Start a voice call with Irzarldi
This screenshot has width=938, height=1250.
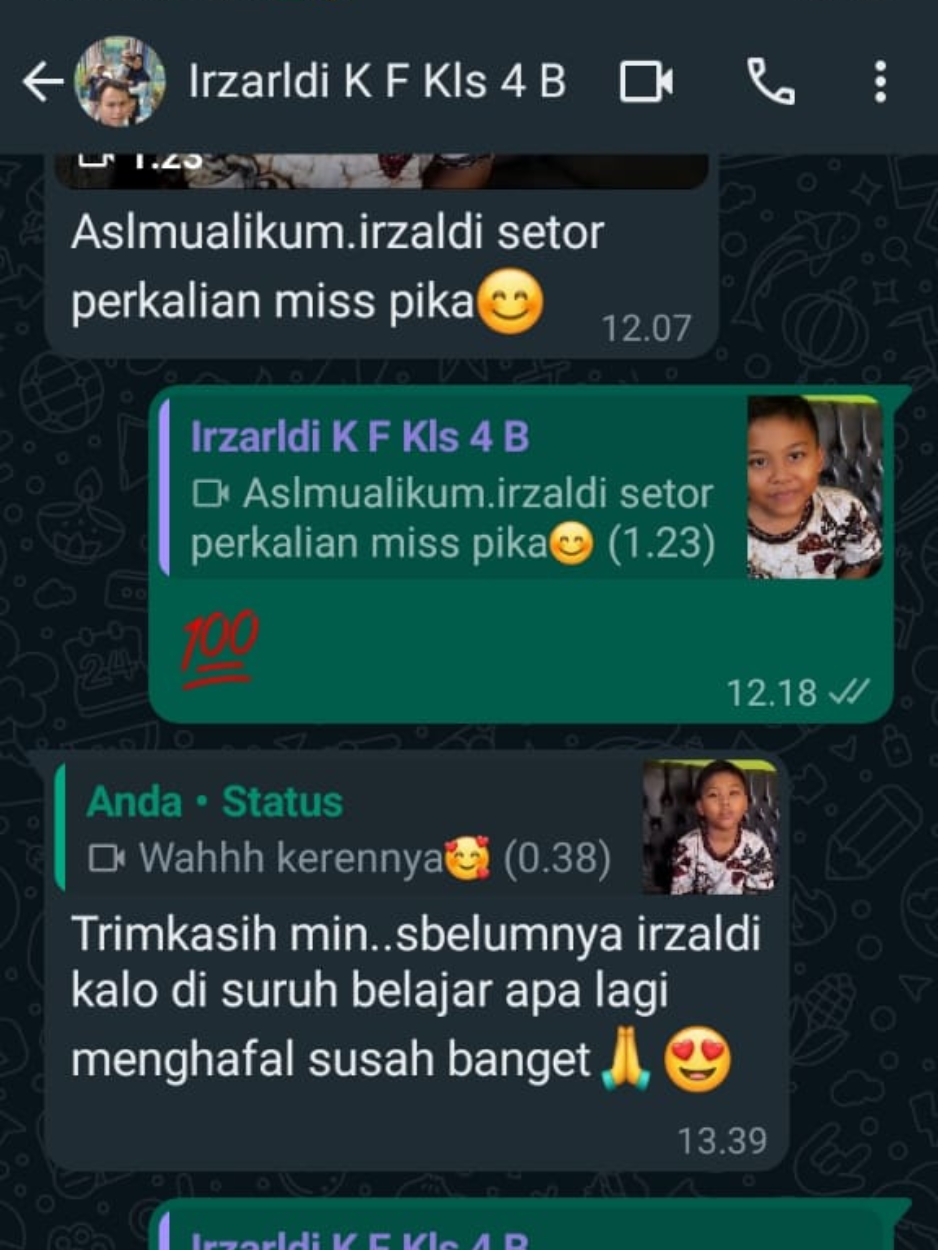(x=771, y=83)
